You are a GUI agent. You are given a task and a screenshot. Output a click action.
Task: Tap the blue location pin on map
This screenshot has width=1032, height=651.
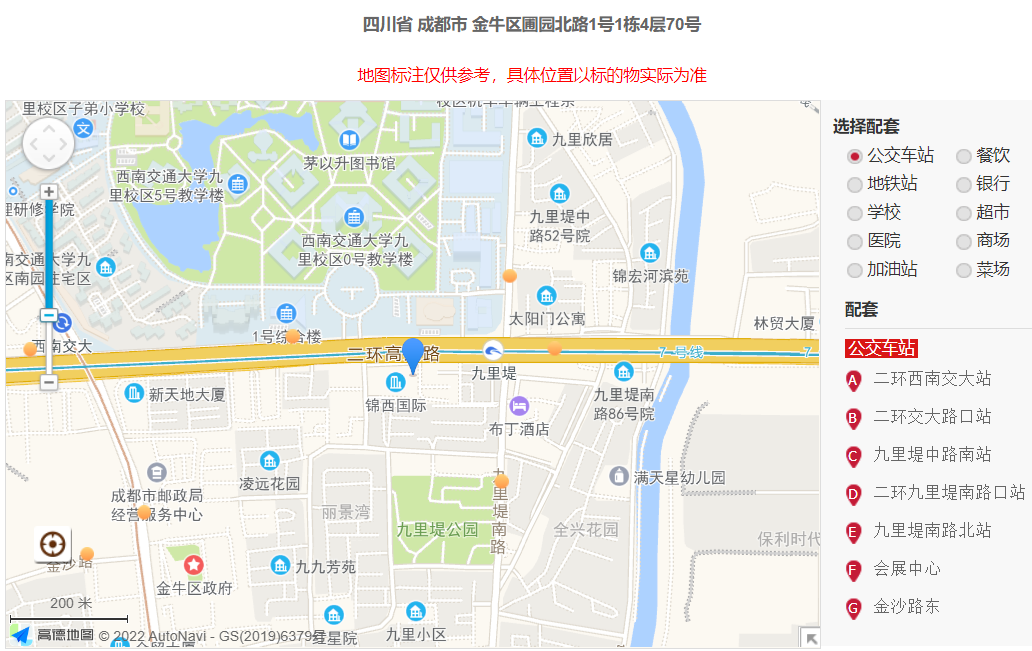413,353
